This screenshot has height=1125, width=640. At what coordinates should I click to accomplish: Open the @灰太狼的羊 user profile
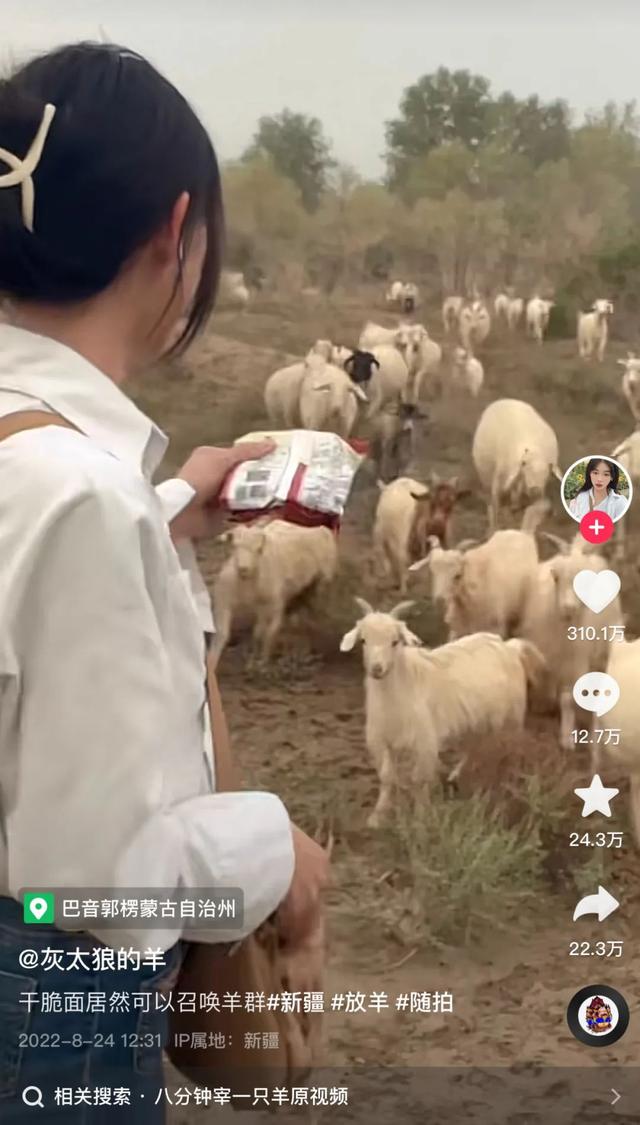92,959
